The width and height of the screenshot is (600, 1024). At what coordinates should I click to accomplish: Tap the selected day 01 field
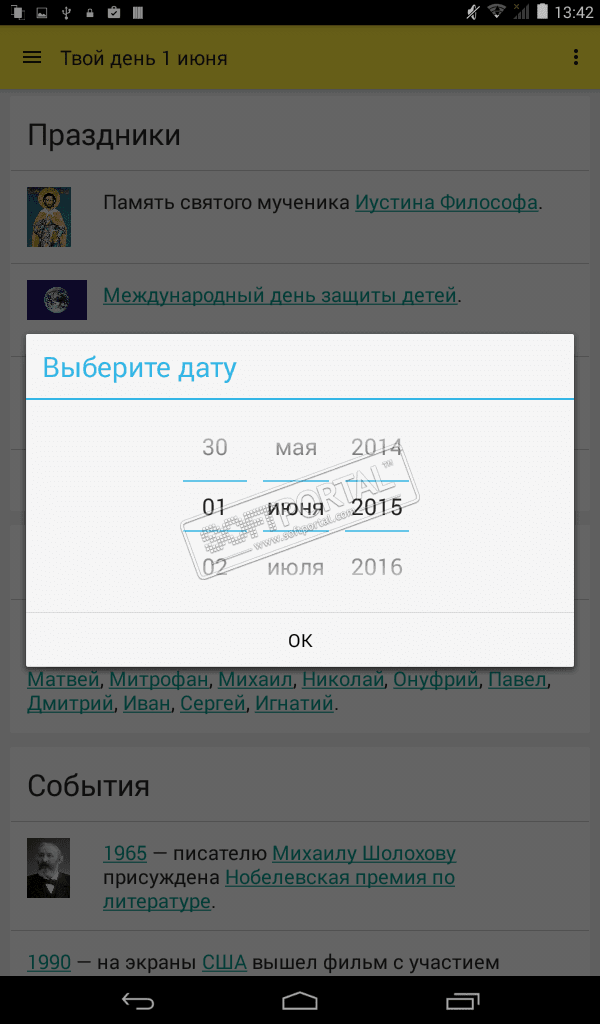point(215,507)
